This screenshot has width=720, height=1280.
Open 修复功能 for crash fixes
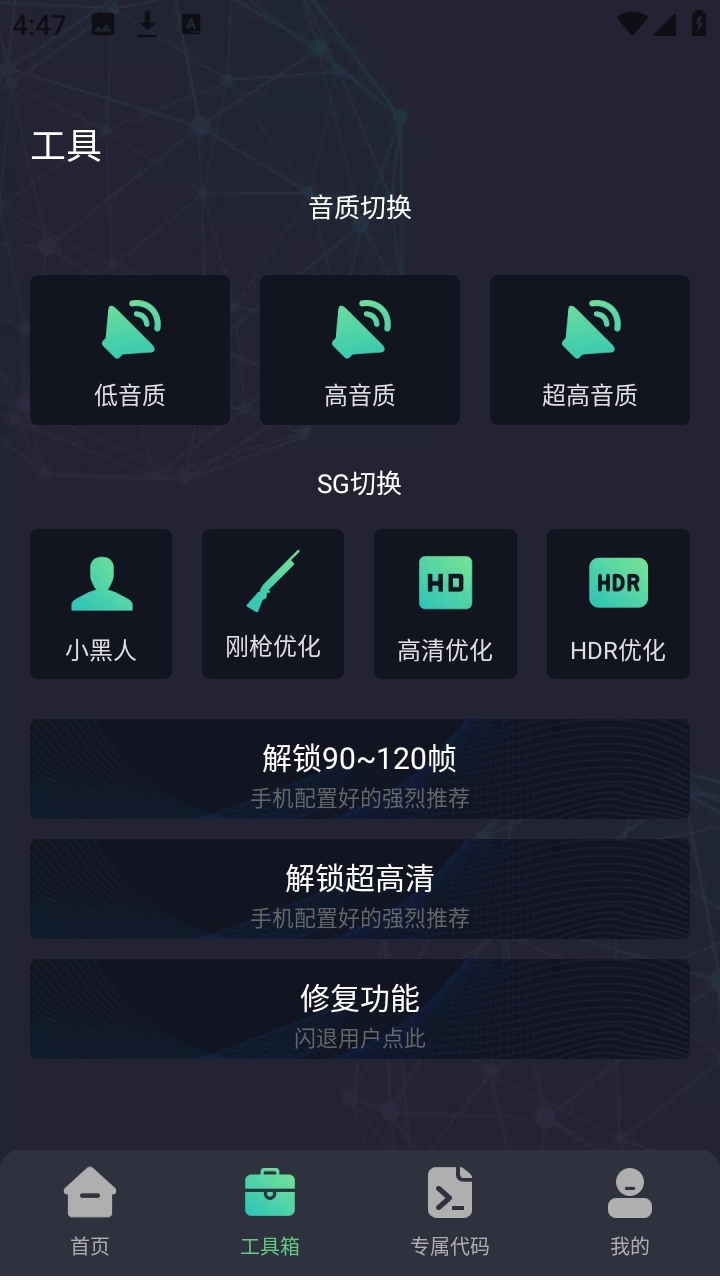[x=360, y=1010]
